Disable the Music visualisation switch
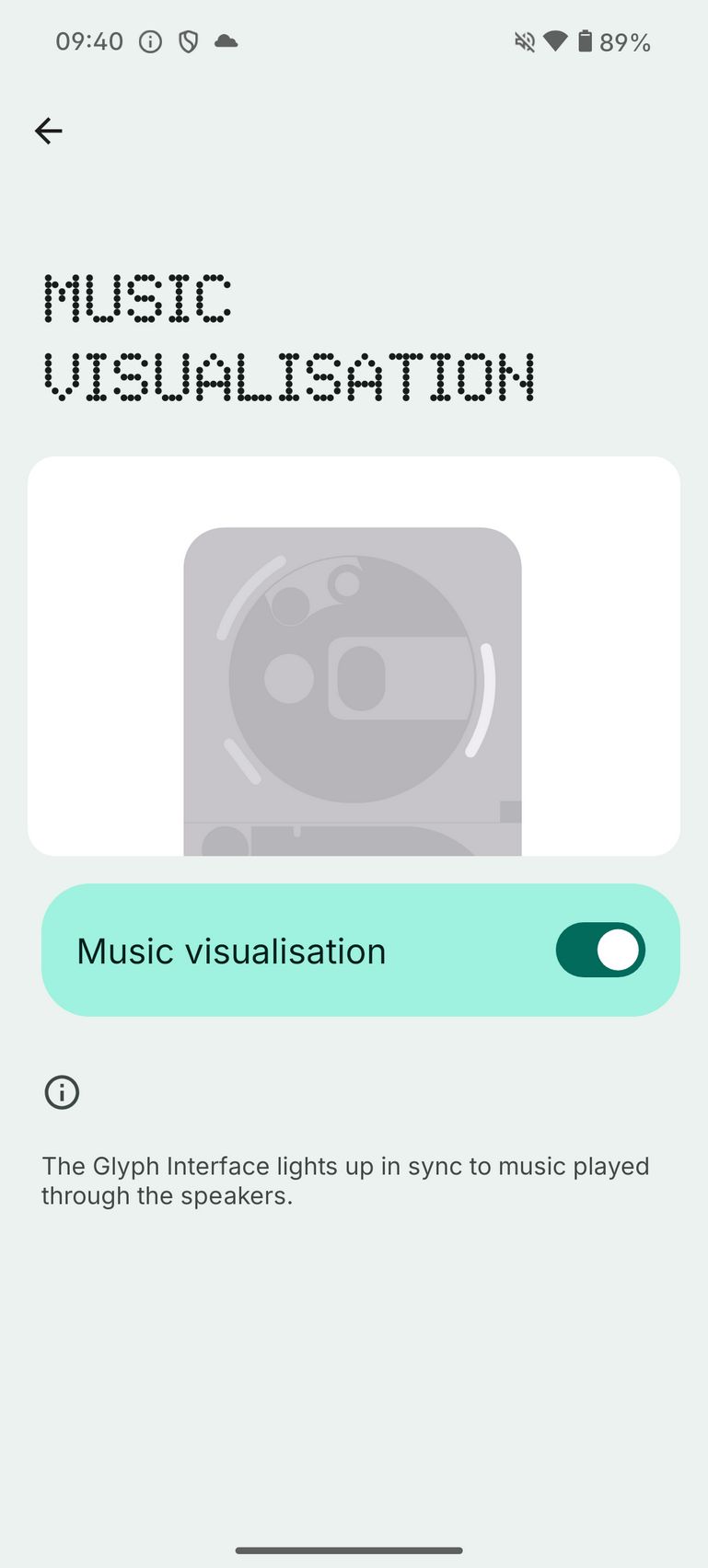The height and width of the screenshot is (1568, 708). [x=600, y=950]
